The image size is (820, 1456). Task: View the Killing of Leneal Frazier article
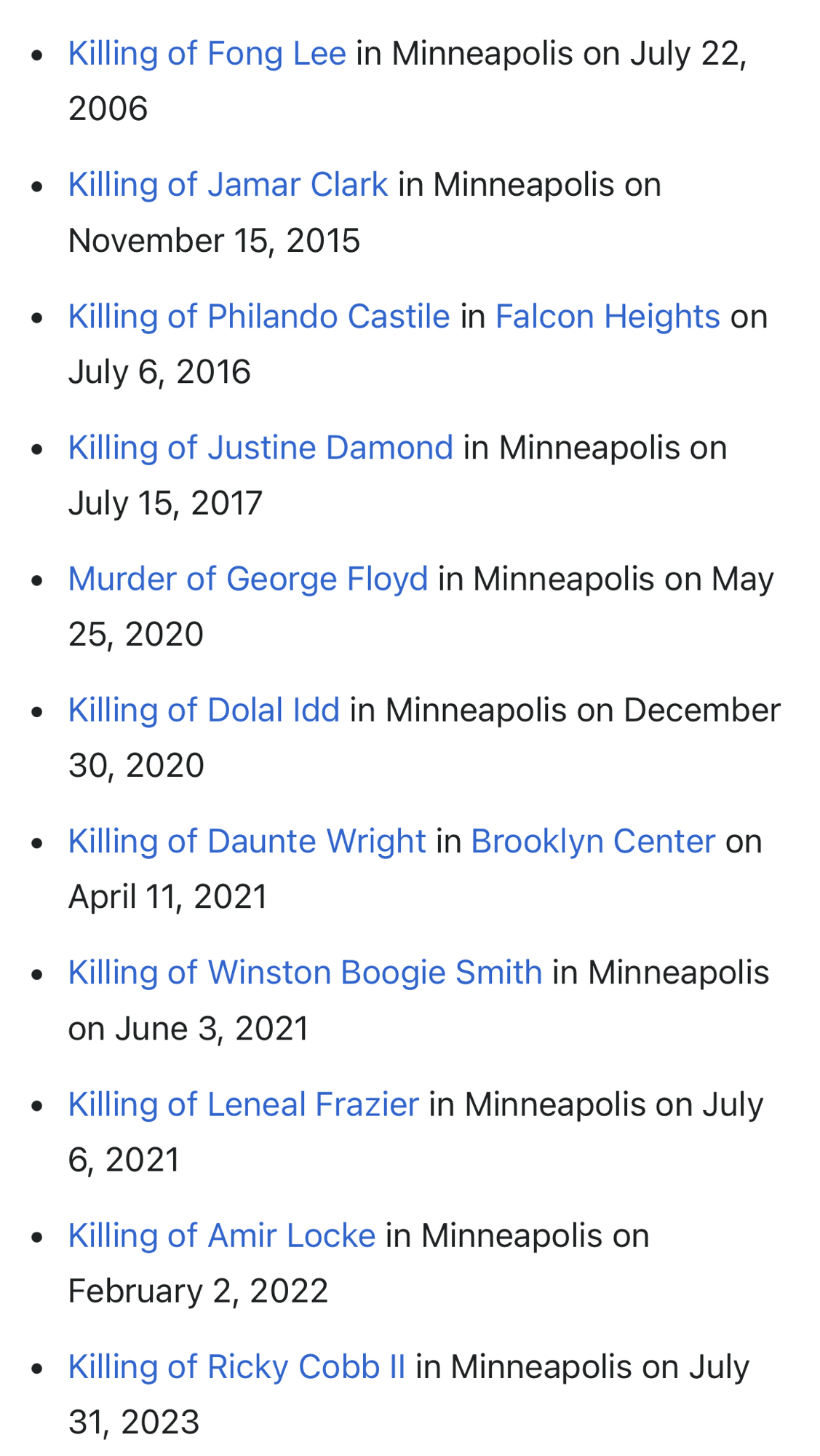click(x=244, y=1104)
